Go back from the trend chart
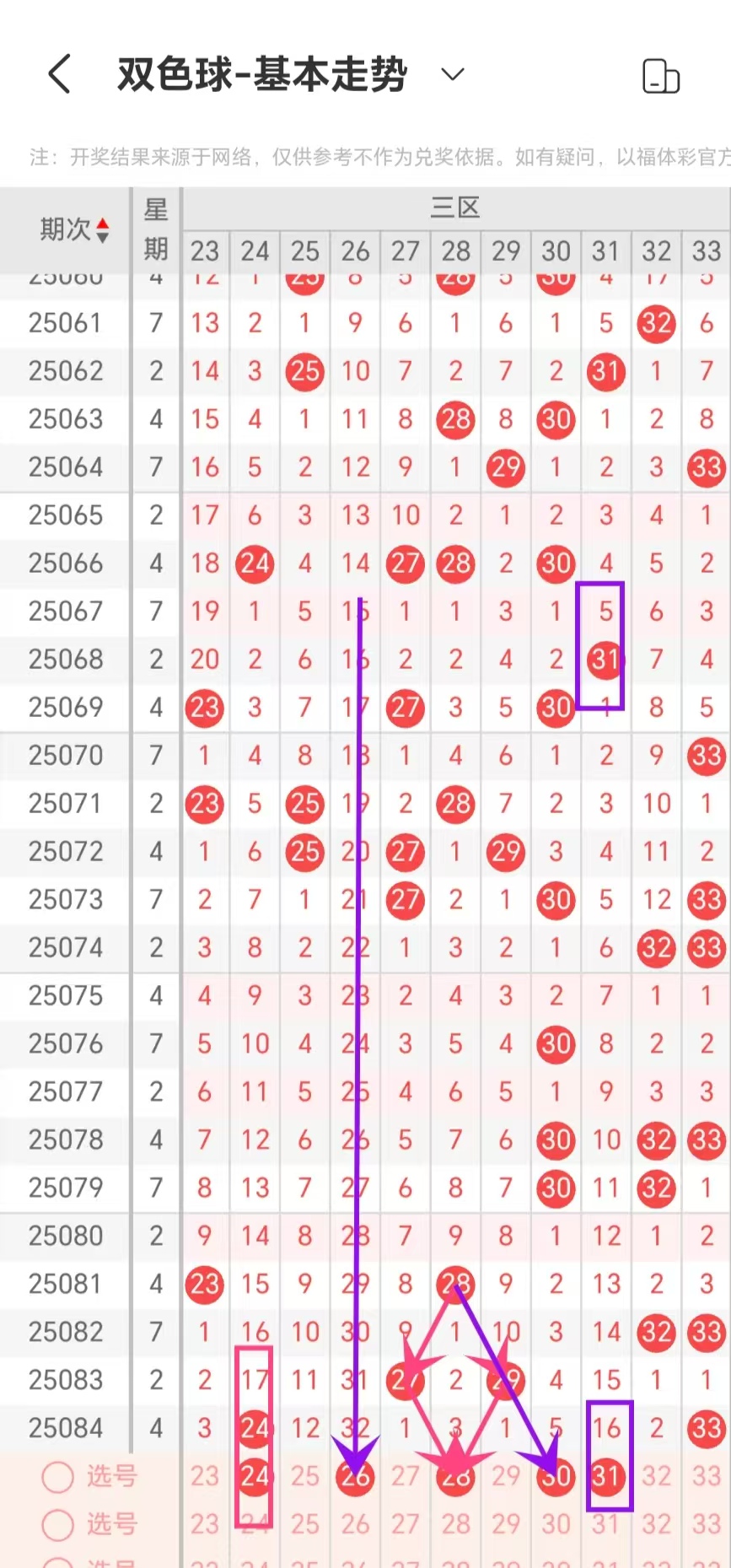Viewport: 731px width, 1568px height. pyautogui.click(x=59, y=74)
